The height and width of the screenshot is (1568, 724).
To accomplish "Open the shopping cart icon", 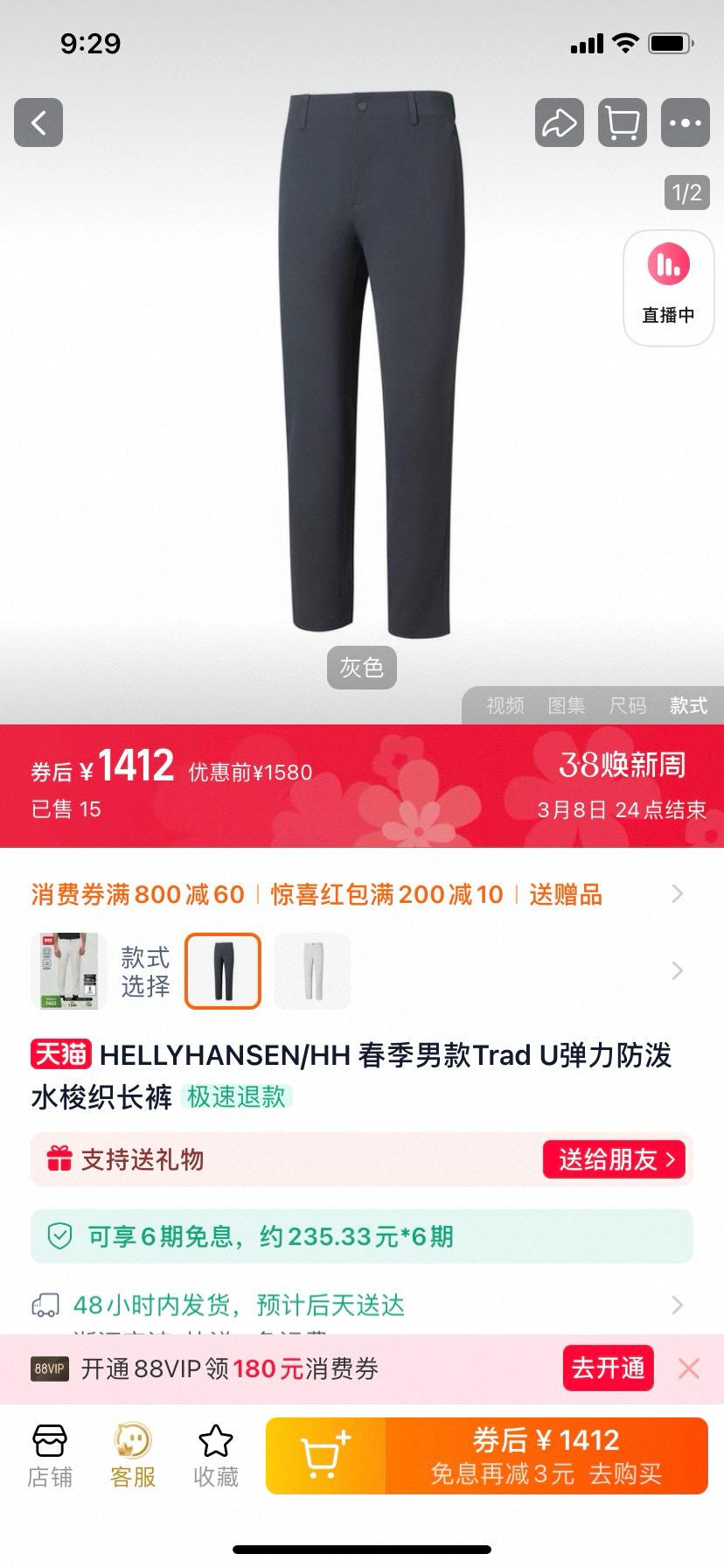I will click(x=622, y=122).
